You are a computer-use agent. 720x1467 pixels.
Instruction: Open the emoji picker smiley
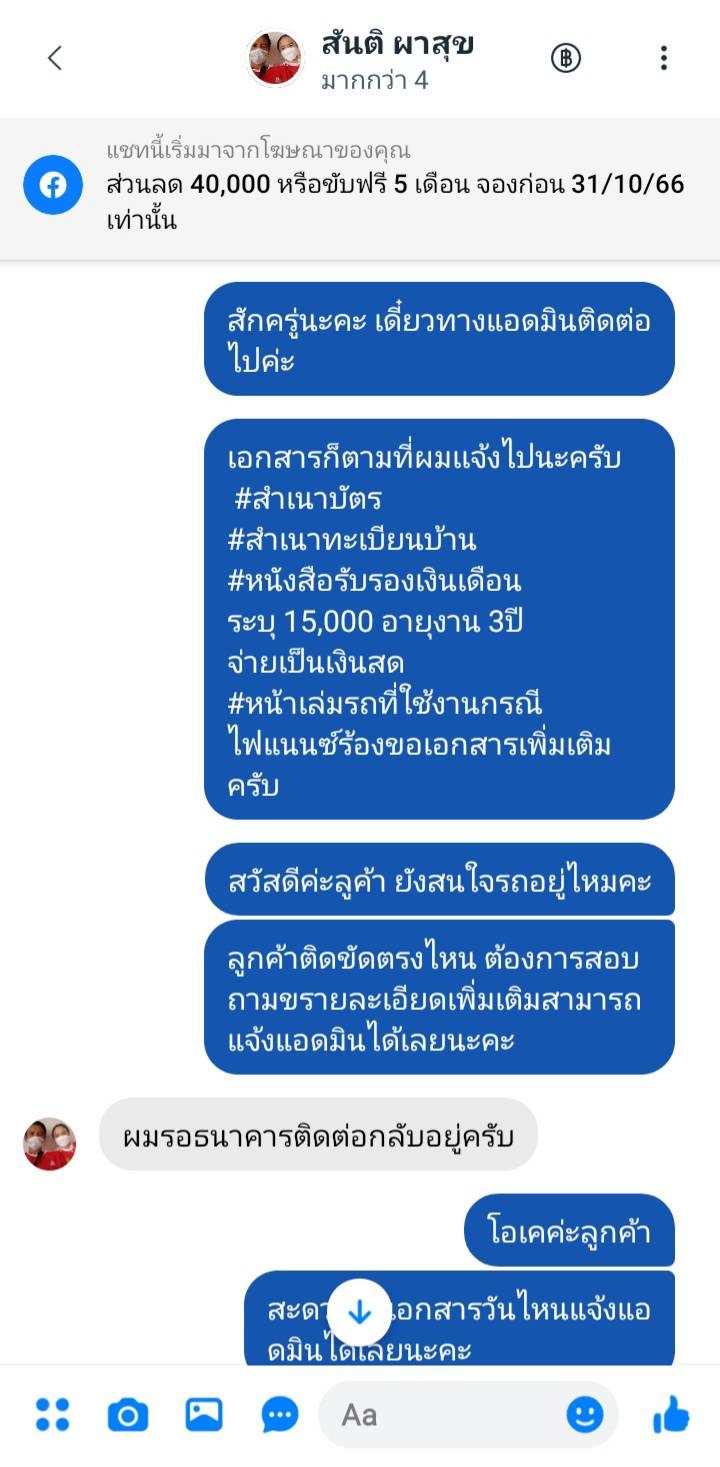click(585, 1414)
